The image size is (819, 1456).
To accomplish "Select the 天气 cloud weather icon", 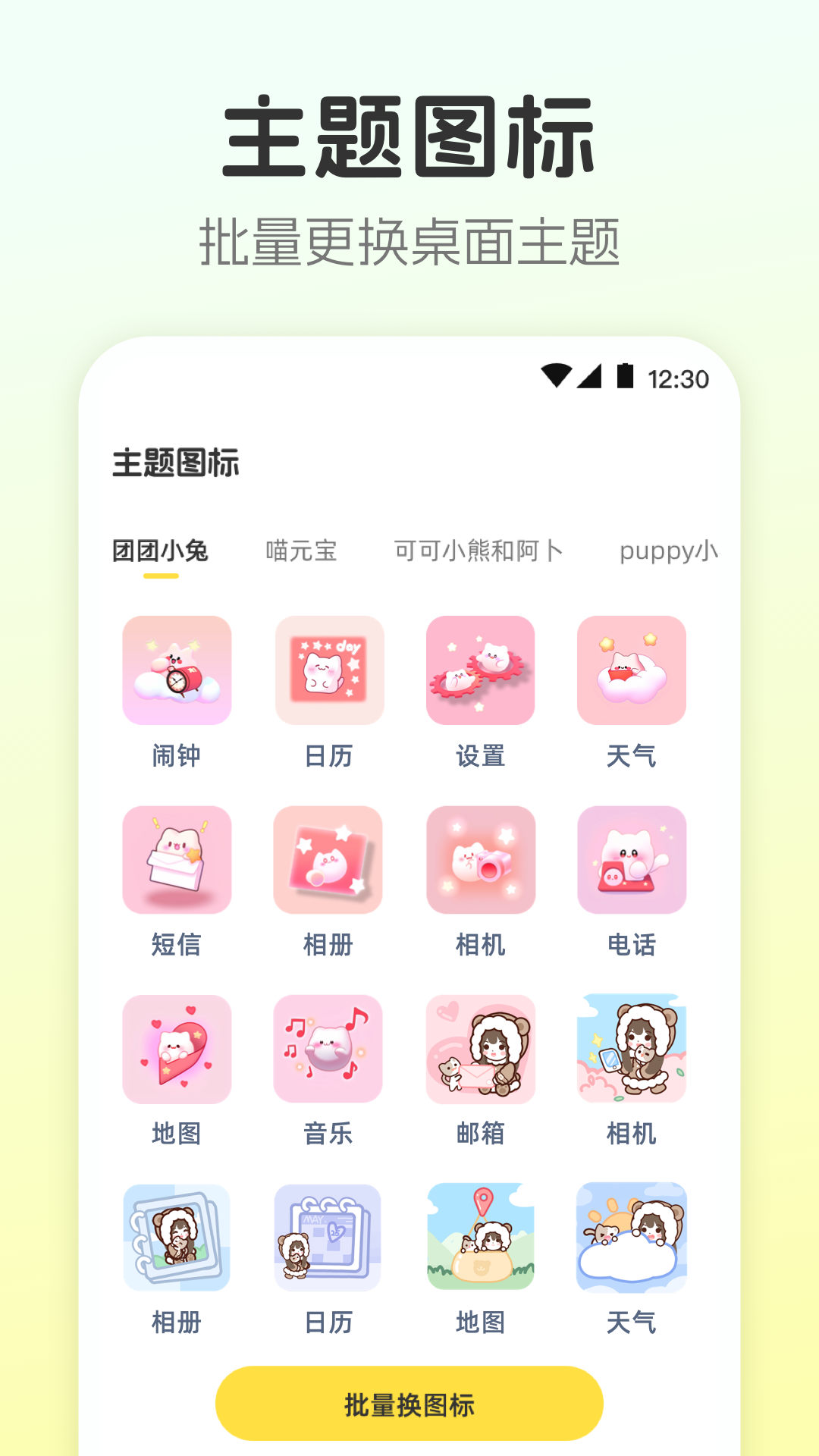I will (x=632, y=670).
